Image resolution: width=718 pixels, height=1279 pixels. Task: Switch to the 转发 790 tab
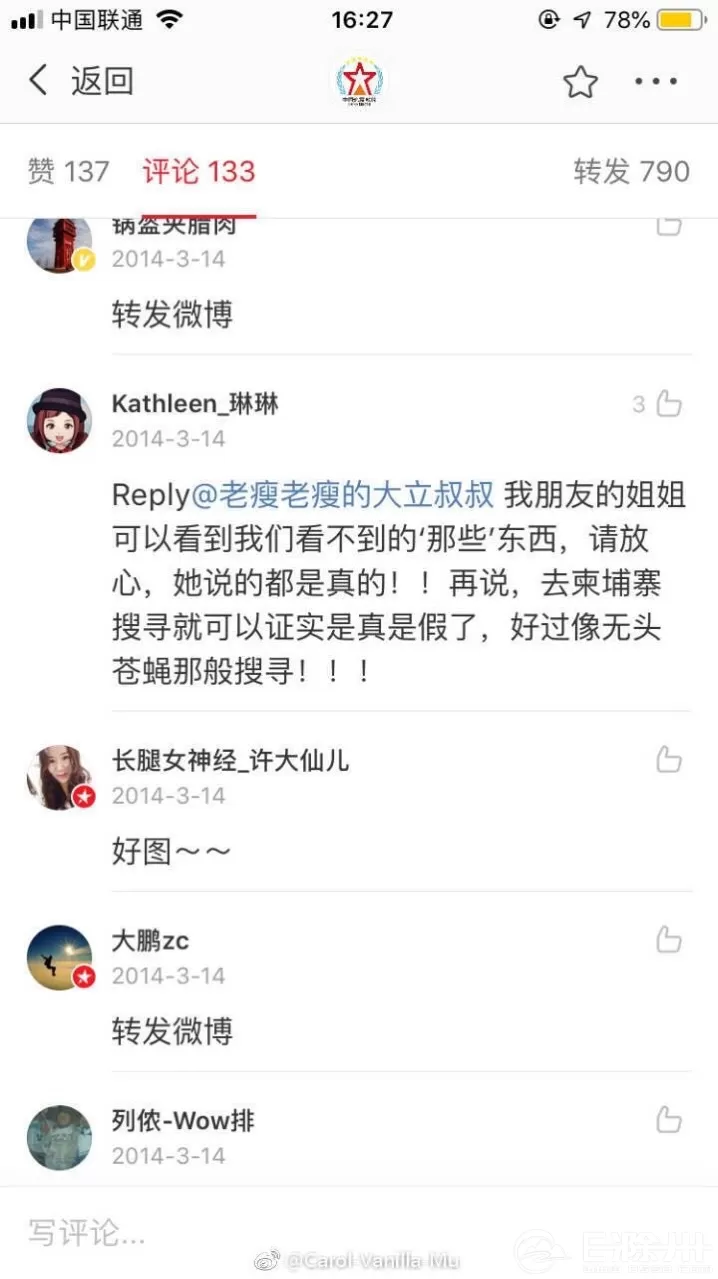click(x=631, y=171)
